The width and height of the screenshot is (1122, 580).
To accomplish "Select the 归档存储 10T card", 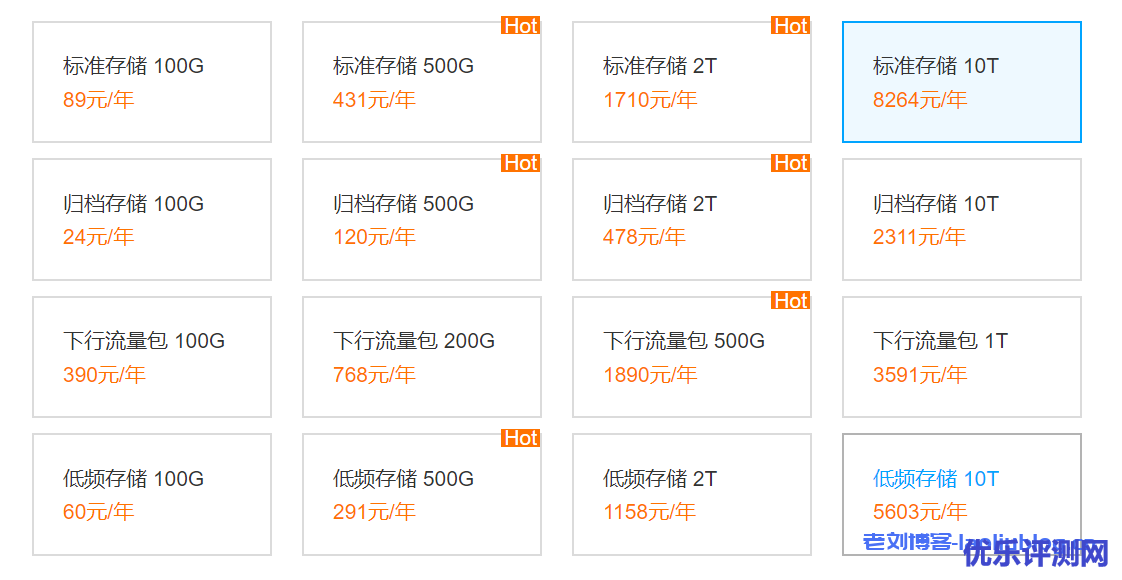I will [x=962, y=219].
